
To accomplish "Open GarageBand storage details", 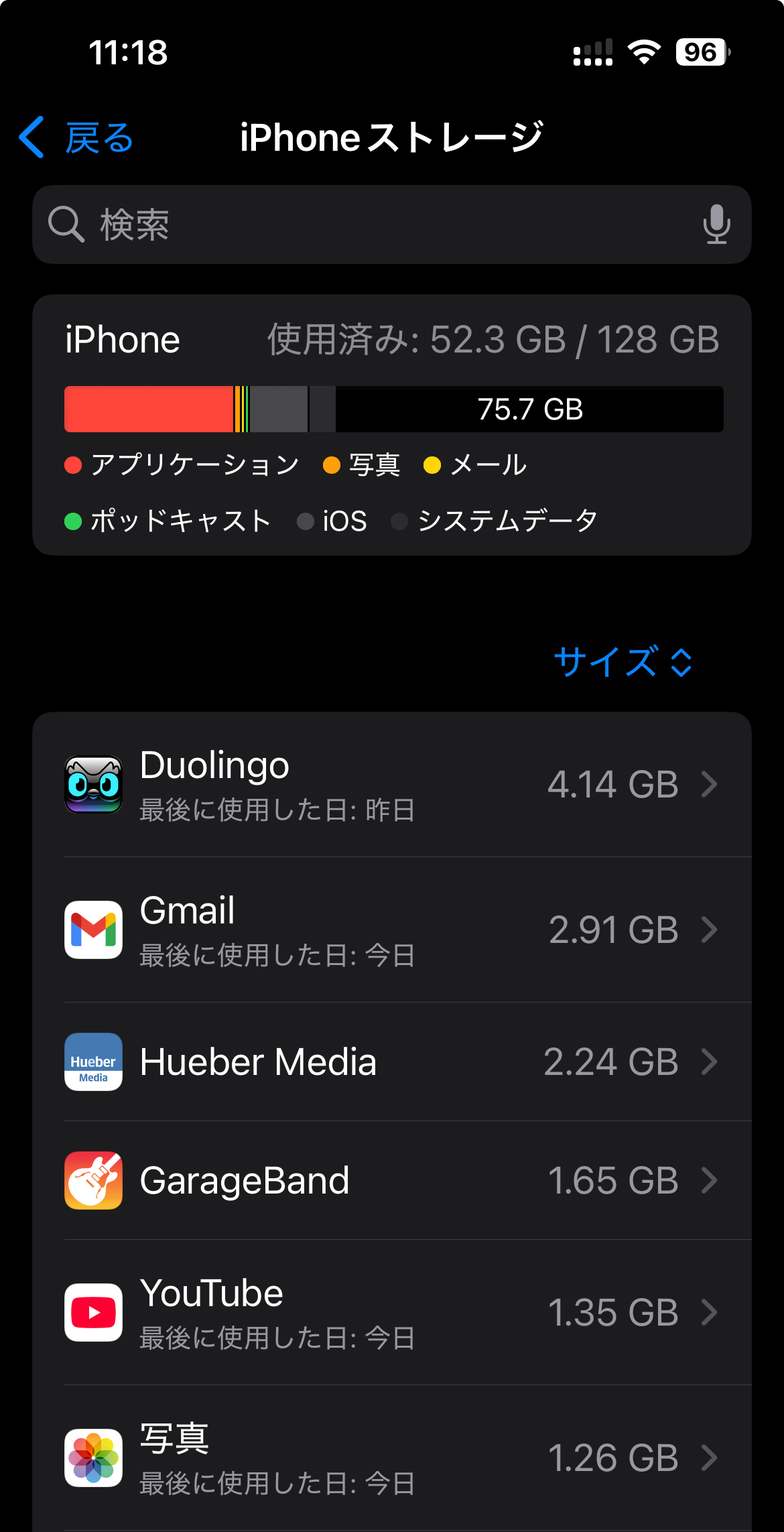I will pos(391,1180).
